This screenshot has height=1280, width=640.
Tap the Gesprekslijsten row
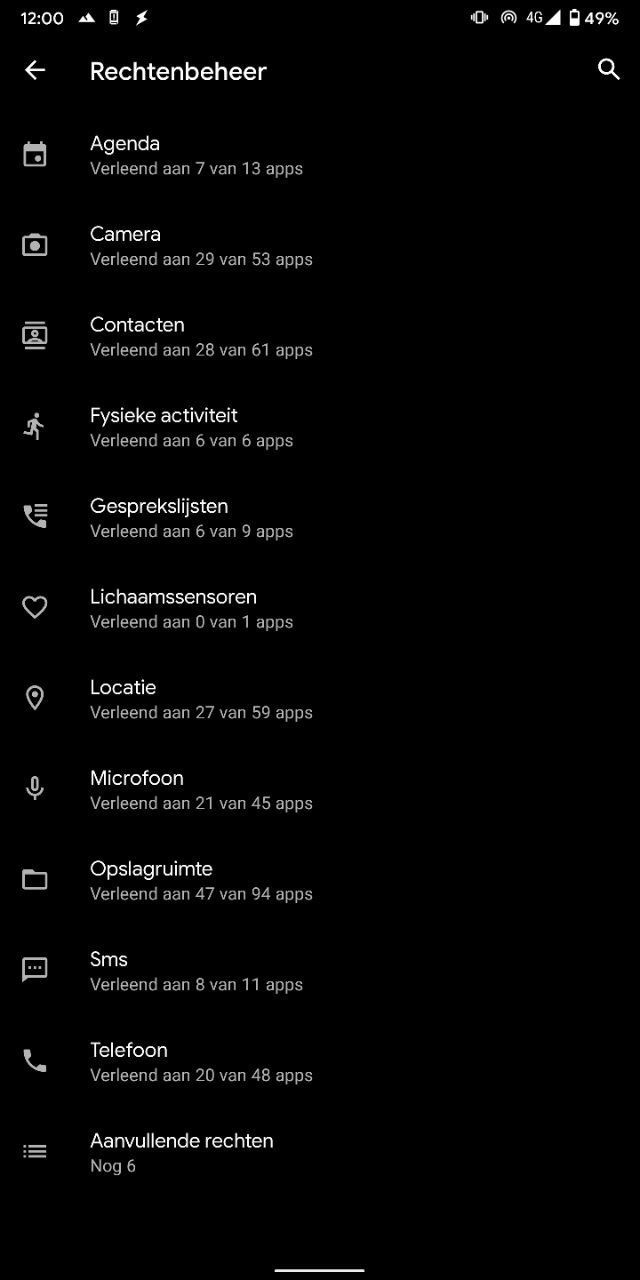[320, 518]
